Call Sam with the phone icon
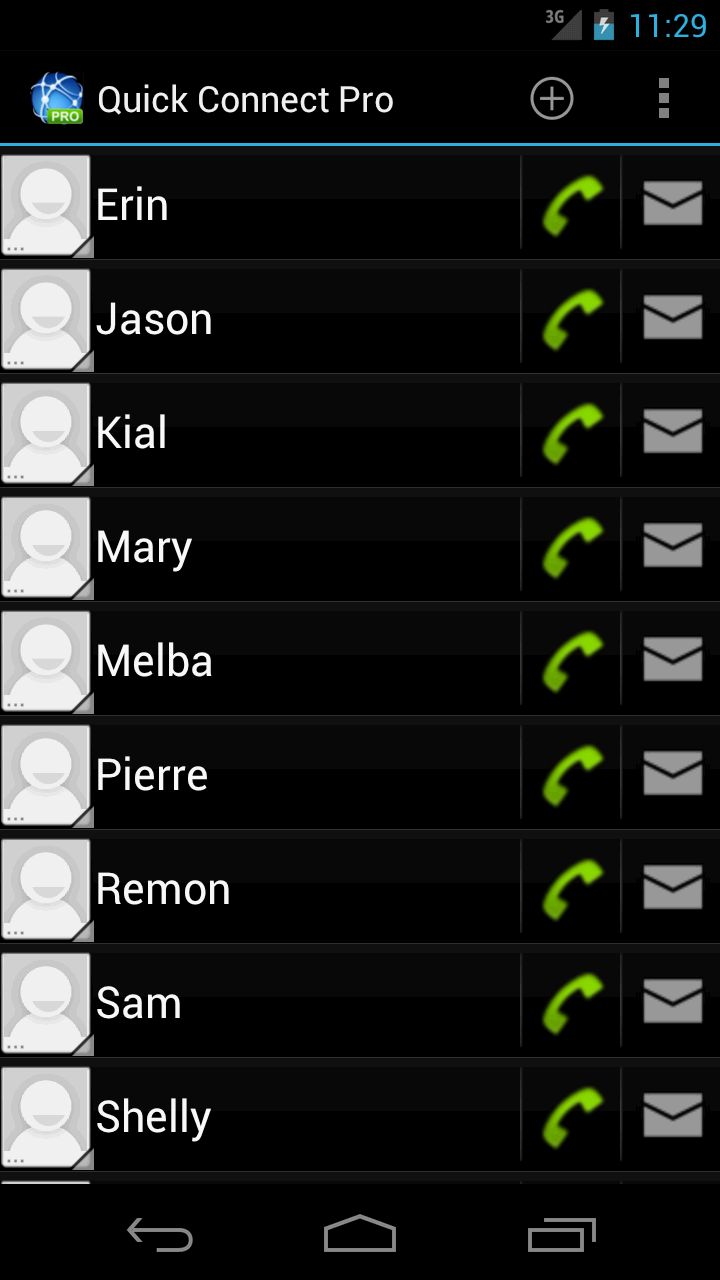Viewport: 720px width, 1280px height. tap(572, 1003)
